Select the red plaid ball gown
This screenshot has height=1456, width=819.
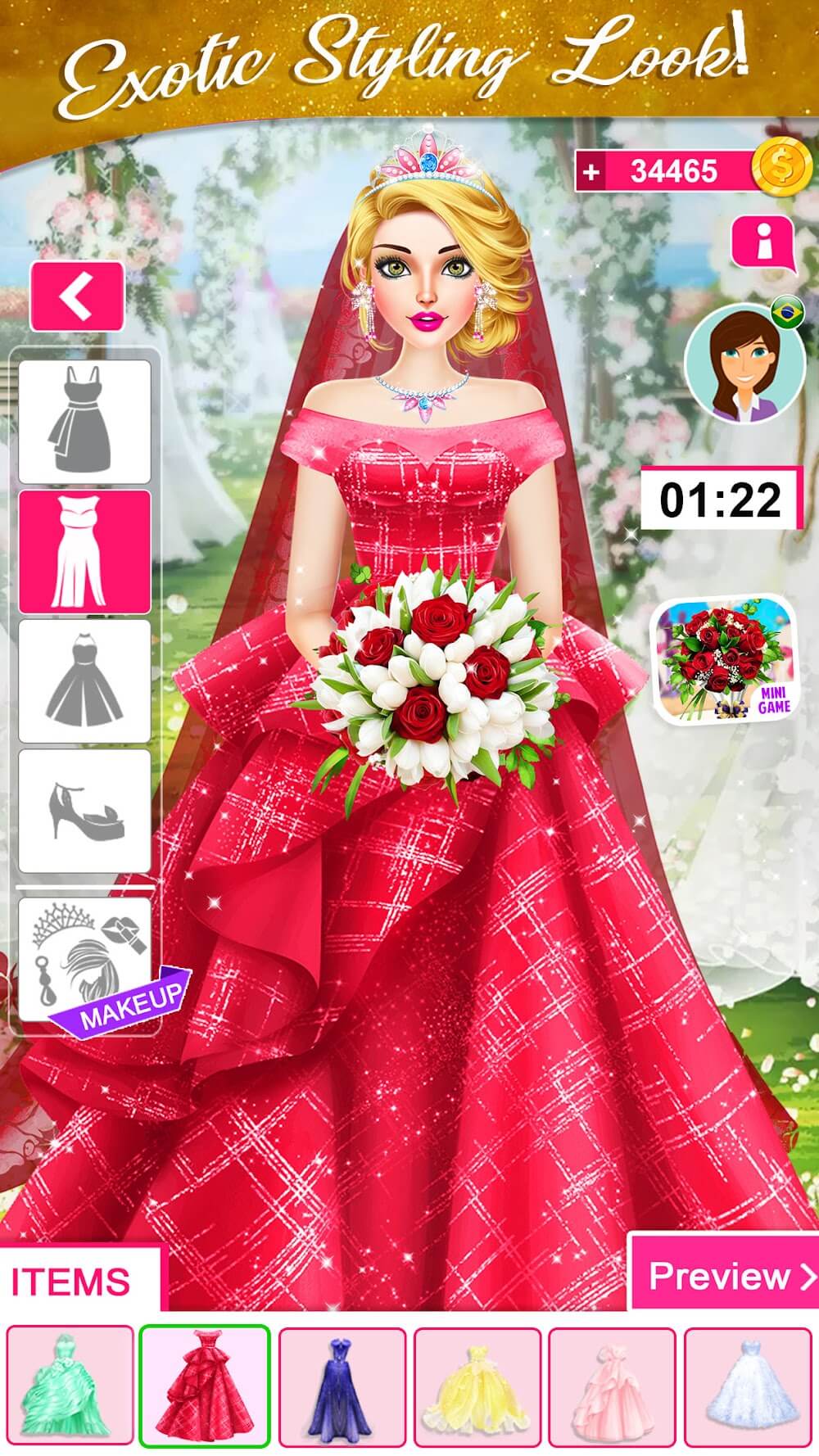coord(205,1383)
